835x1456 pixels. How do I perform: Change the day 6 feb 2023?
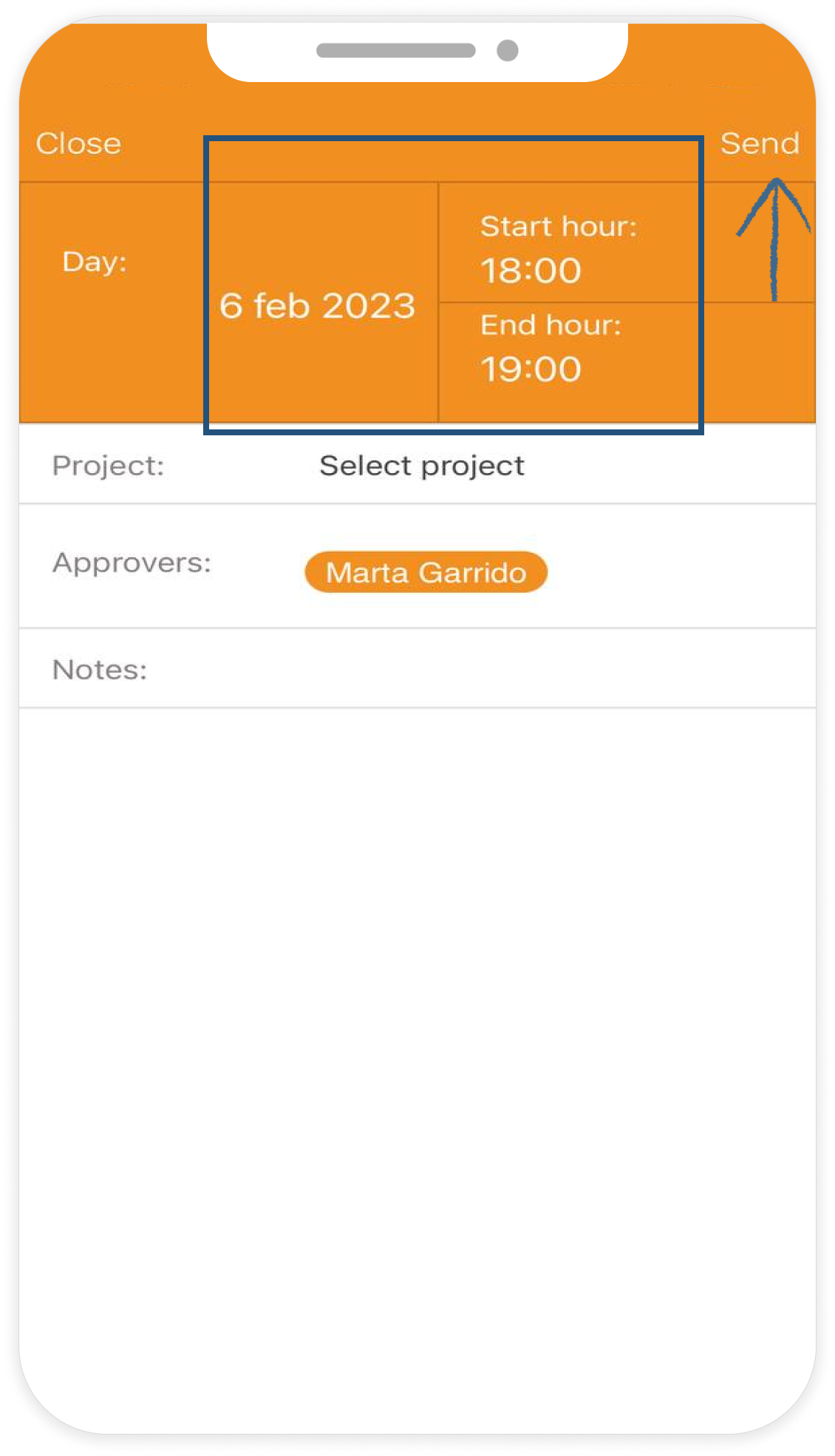pyautogui.click(x=318, y=306)
